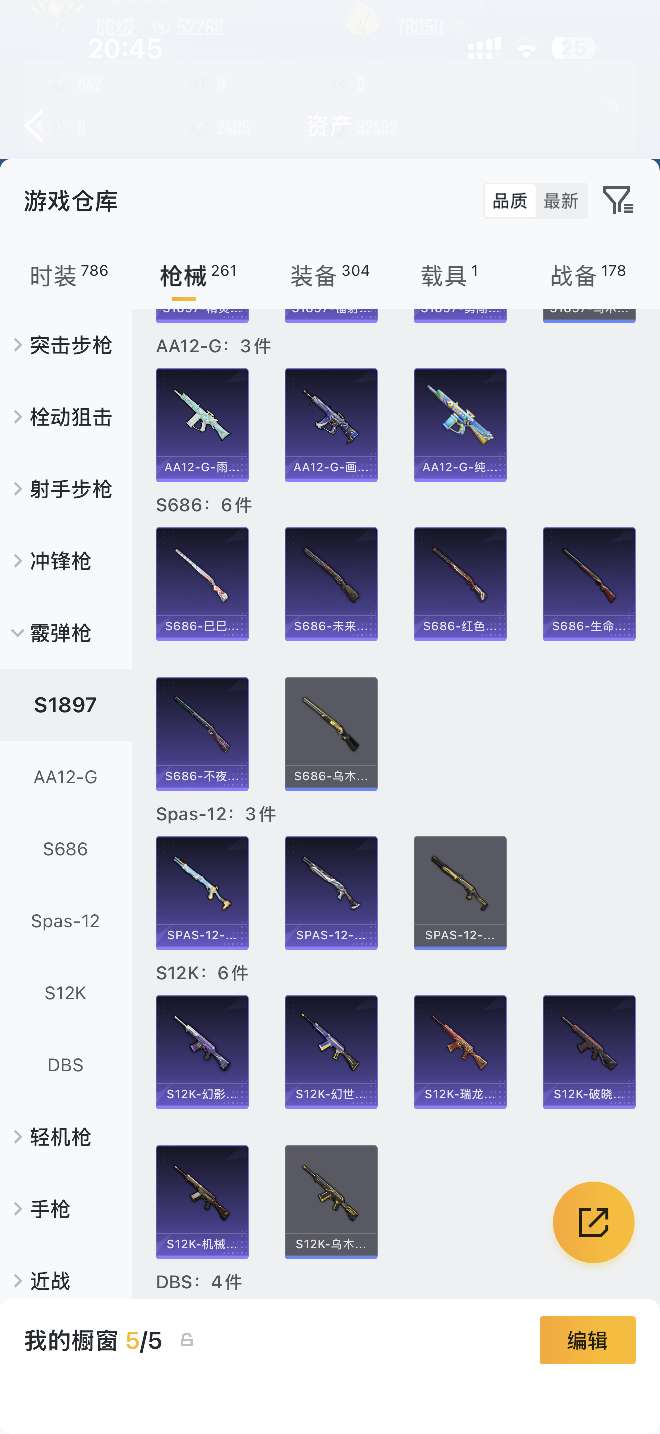Sort warehouse by 最新

coord(561,201)
